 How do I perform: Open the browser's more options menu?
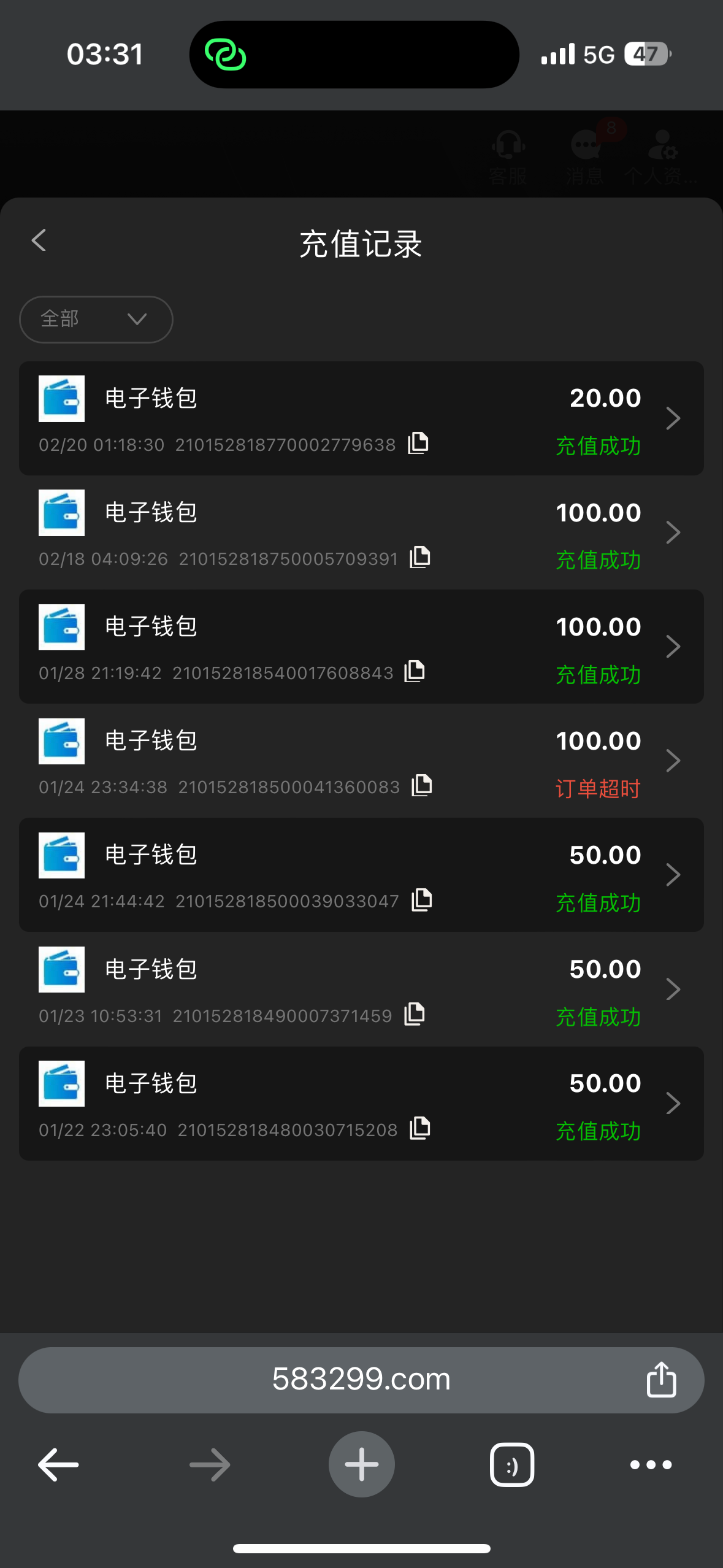pos(651,1464)
